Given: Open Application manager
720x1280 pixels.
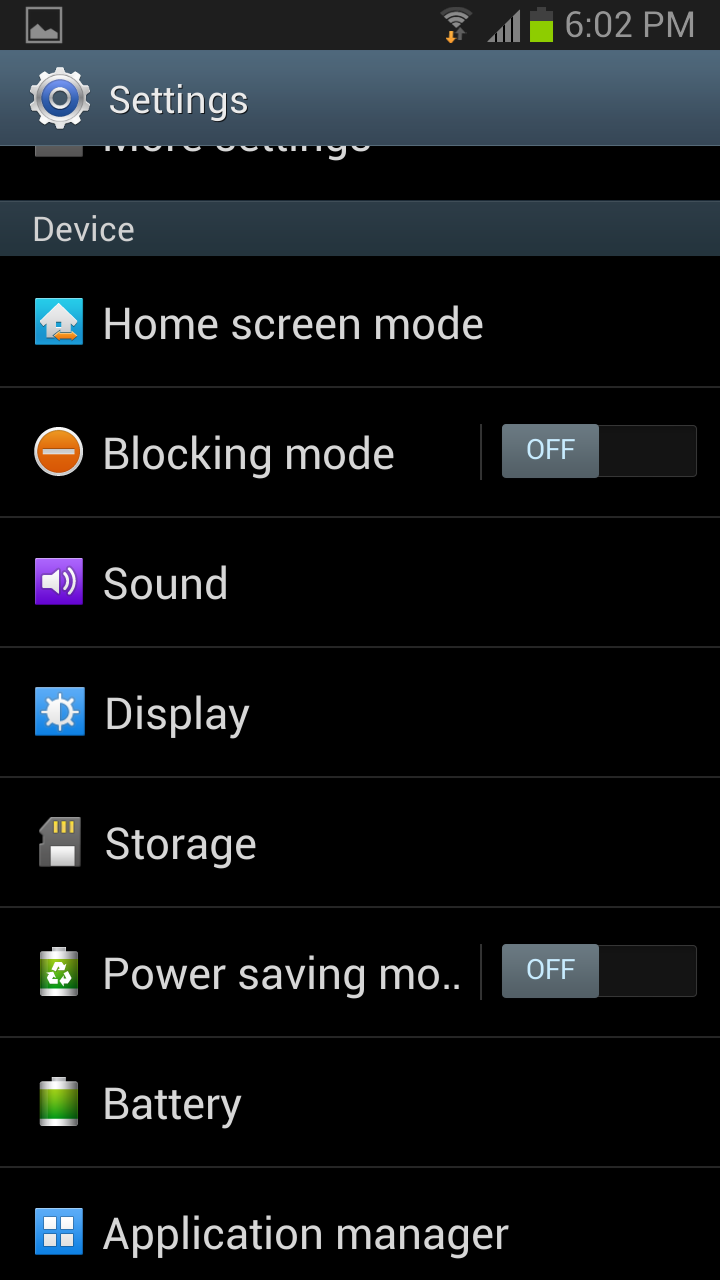Looking at the screenshot, I should (360, 1225).
